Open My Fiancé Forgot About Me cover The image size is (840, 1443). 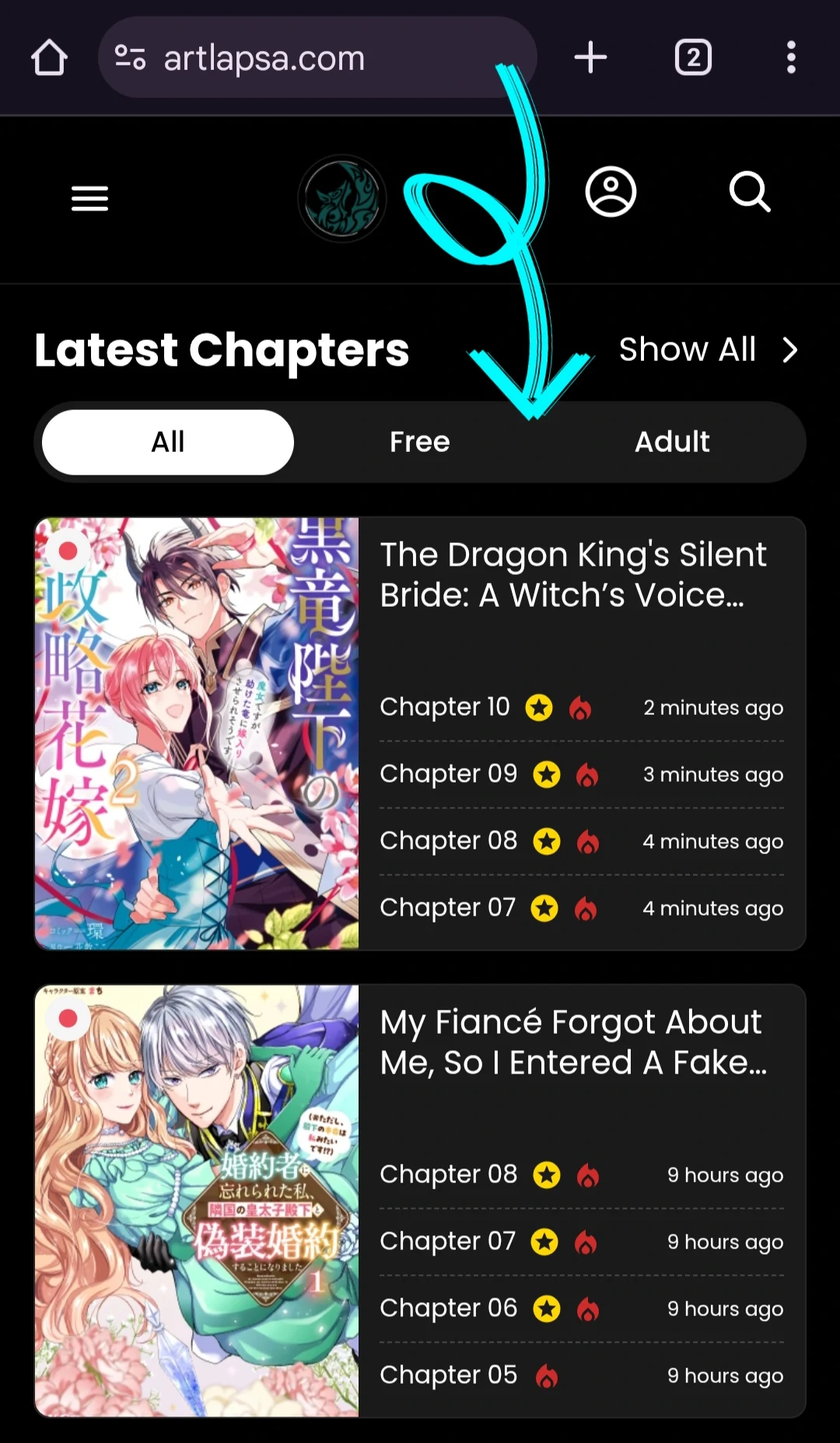click(x=197, y=1200)
